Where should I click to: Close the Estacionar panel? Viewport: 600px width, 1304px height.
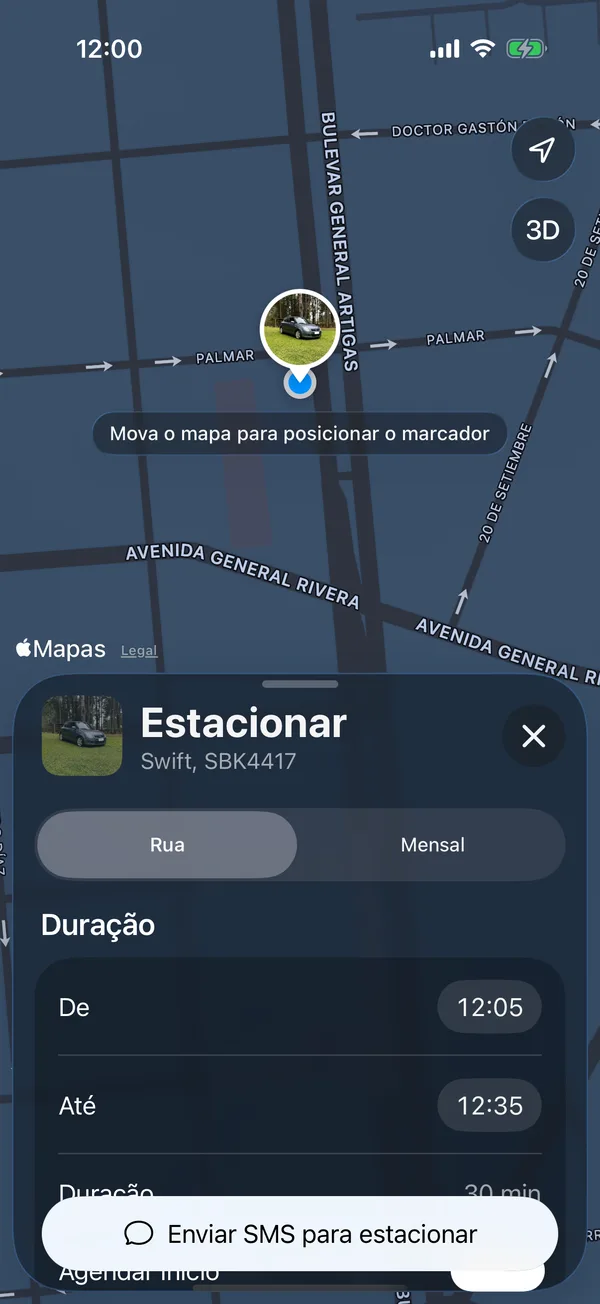(x=534, y=737)
